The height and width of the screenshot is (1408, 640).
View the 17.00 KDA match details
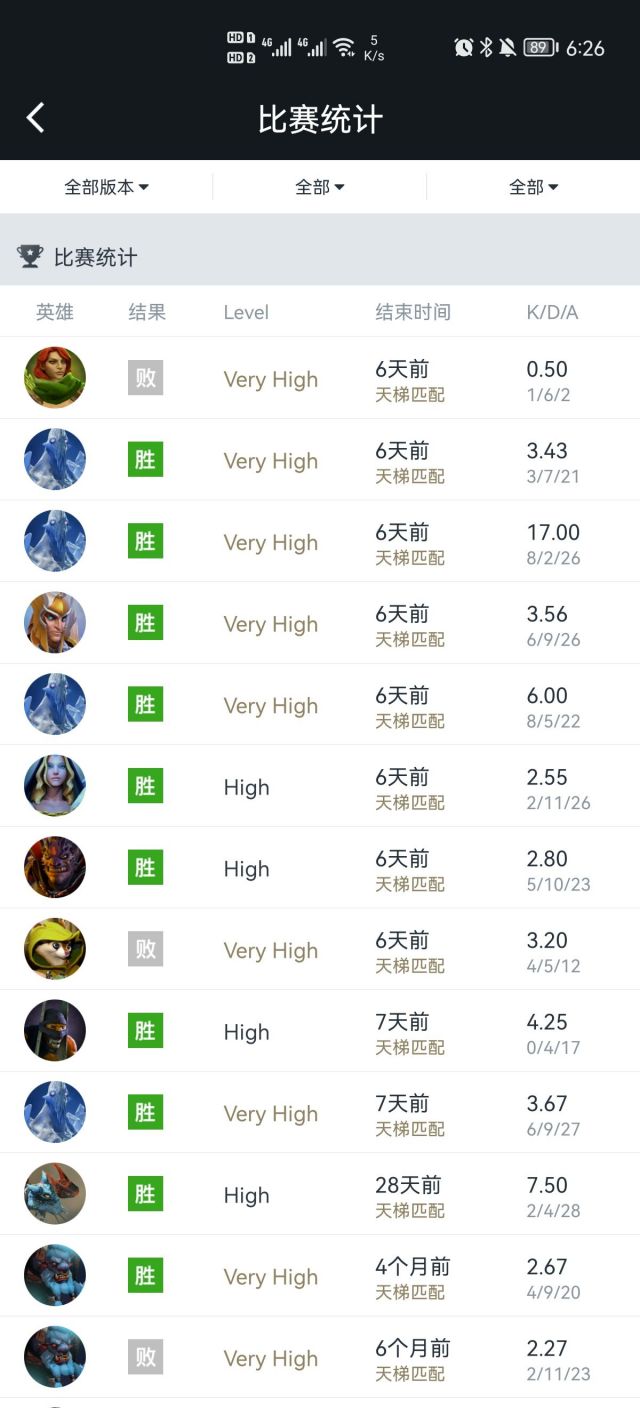pyautogui.click(x=320, y=542)
